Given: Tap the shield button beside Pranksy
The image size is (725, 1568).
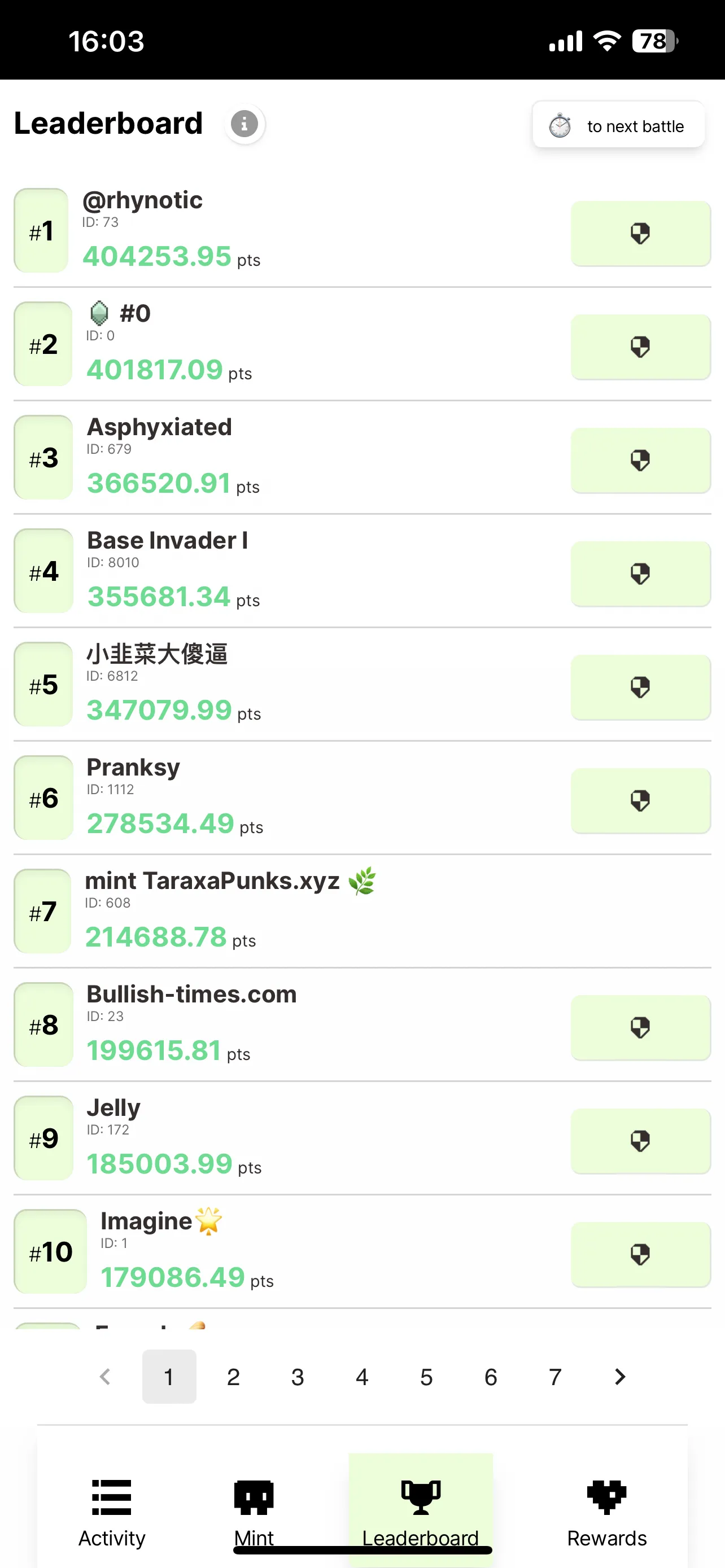Looking at the screenshot, I should click(640, 800).
